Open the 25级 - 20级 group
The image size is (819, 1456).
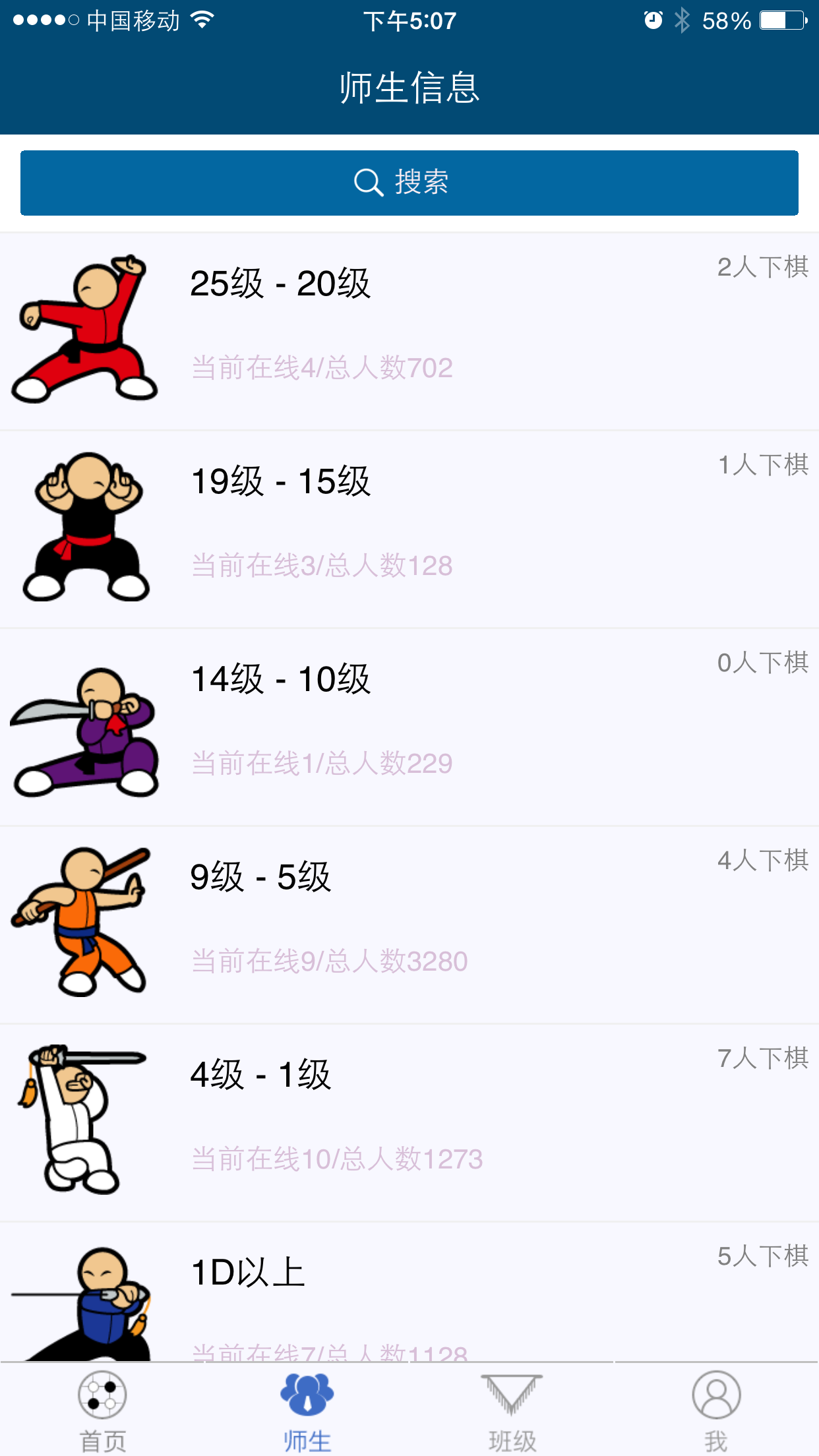point(409,331)
